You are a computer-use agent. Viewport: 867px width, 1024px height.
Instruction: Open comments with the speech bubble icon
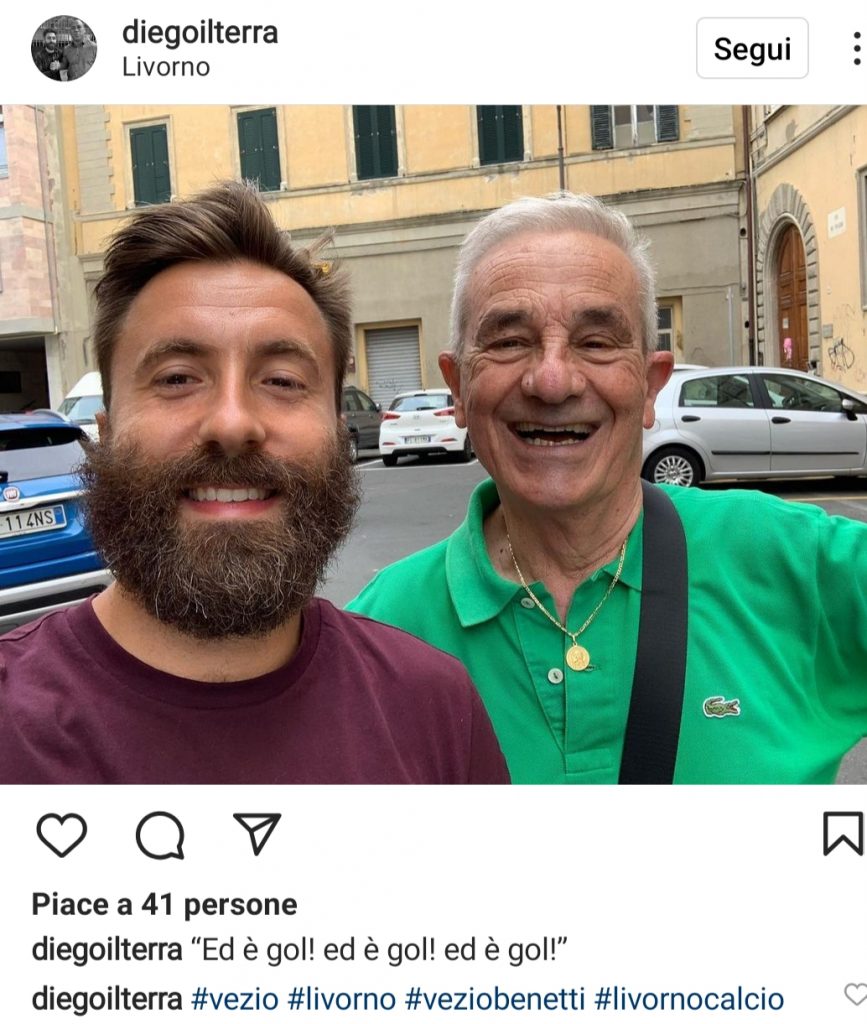(160, 834)
